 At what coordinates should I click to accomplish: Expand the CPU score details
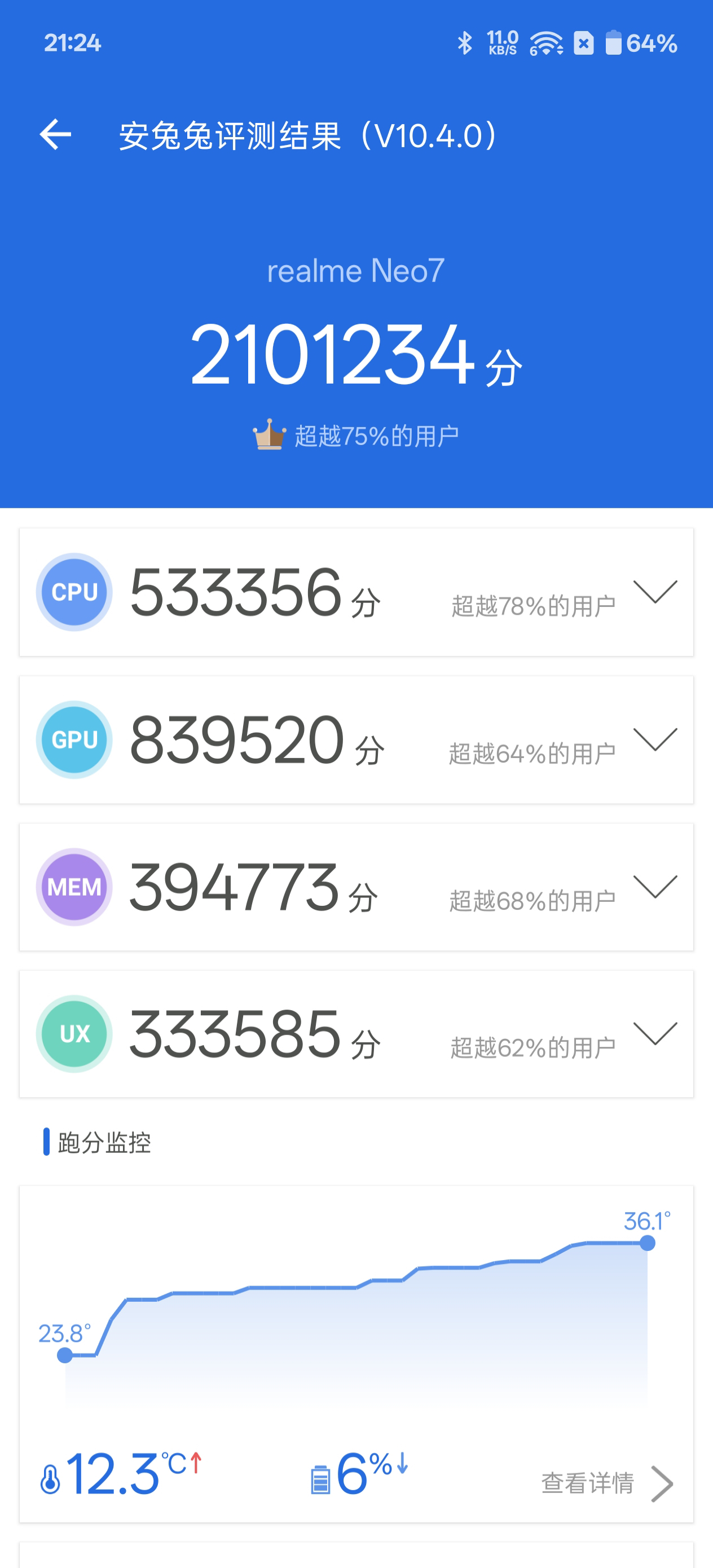tap(655, 592)
